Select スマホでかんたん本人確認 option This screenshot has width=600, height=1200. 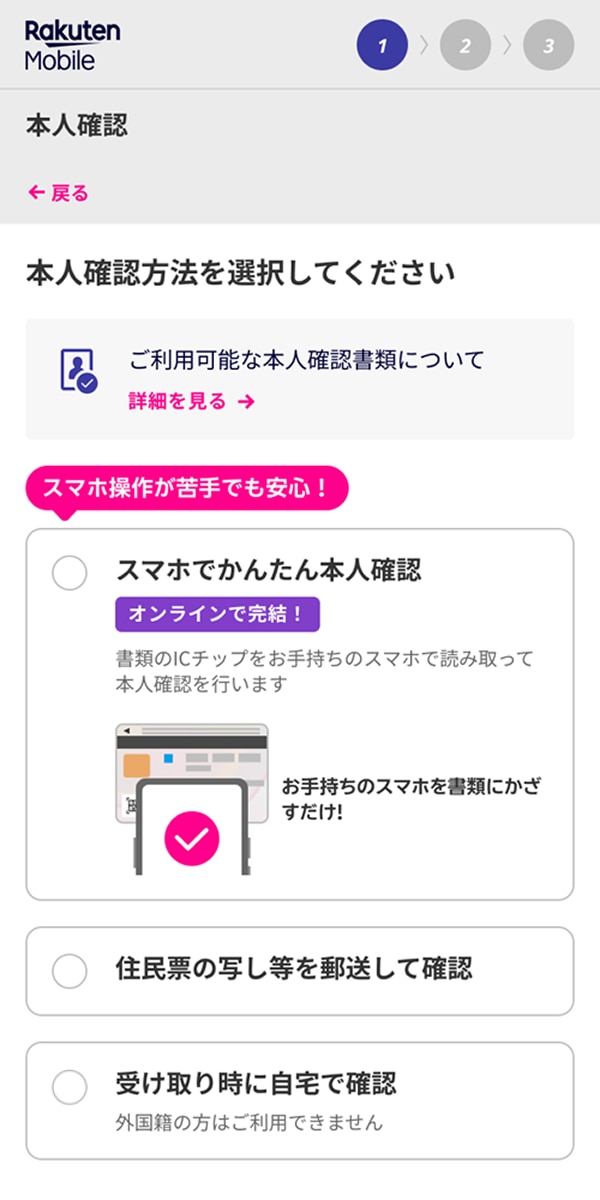click(70, 573)
